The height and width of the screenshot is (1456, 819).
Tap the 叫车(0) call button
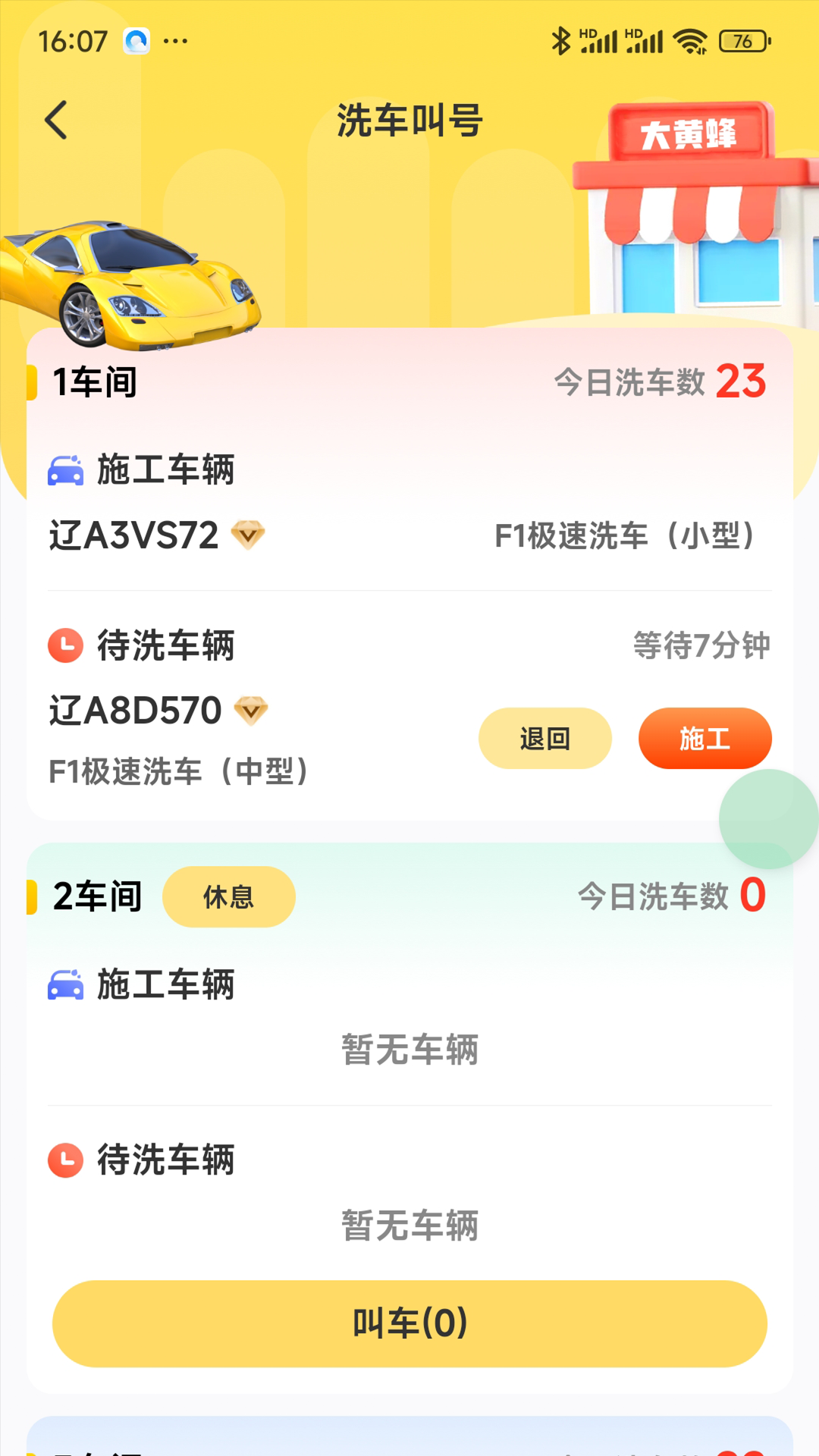409,1323
